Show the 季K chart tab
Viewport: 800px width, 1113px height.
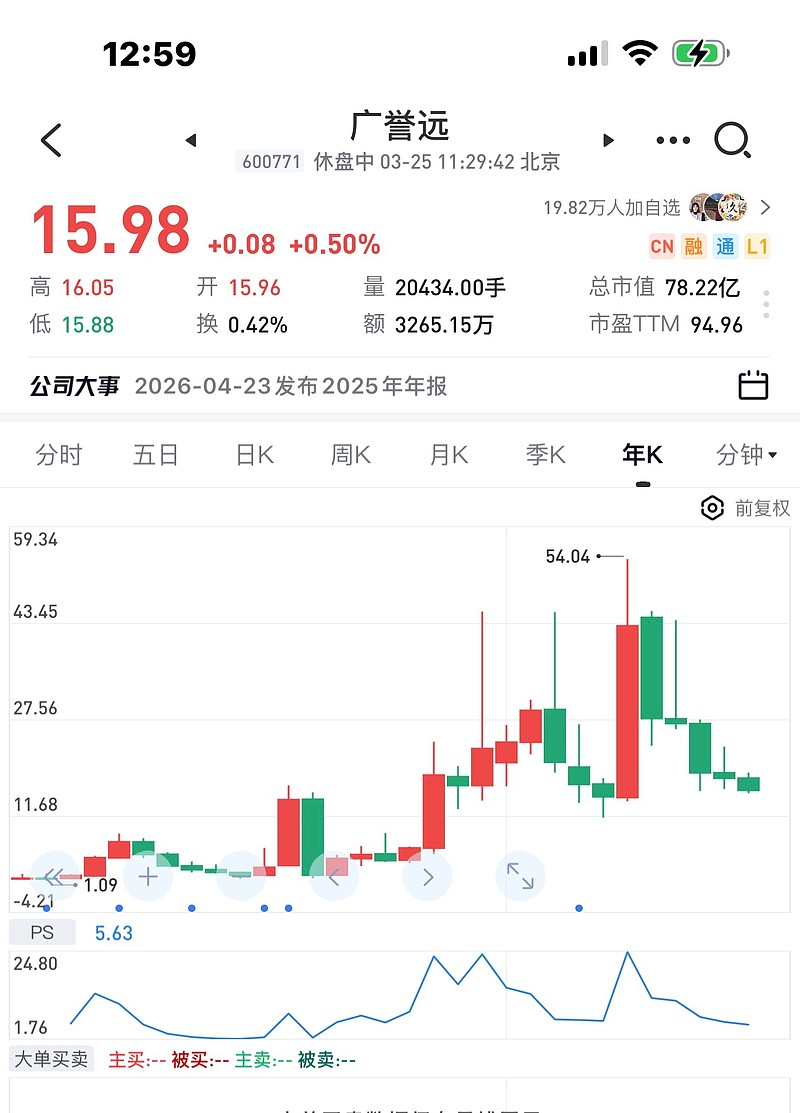545,454
